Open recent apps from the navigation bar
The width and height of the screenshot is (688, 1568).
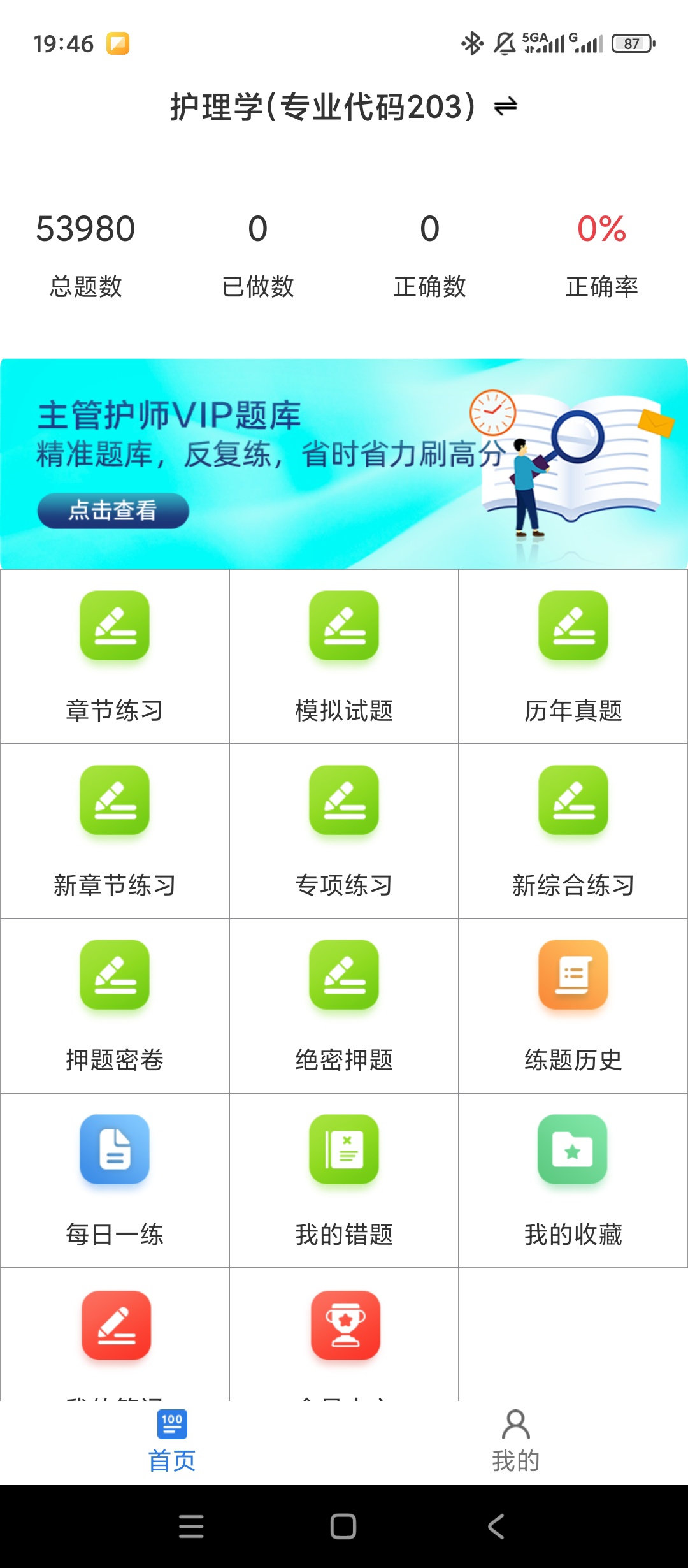pyautogui.click(x=191, y=1527)
